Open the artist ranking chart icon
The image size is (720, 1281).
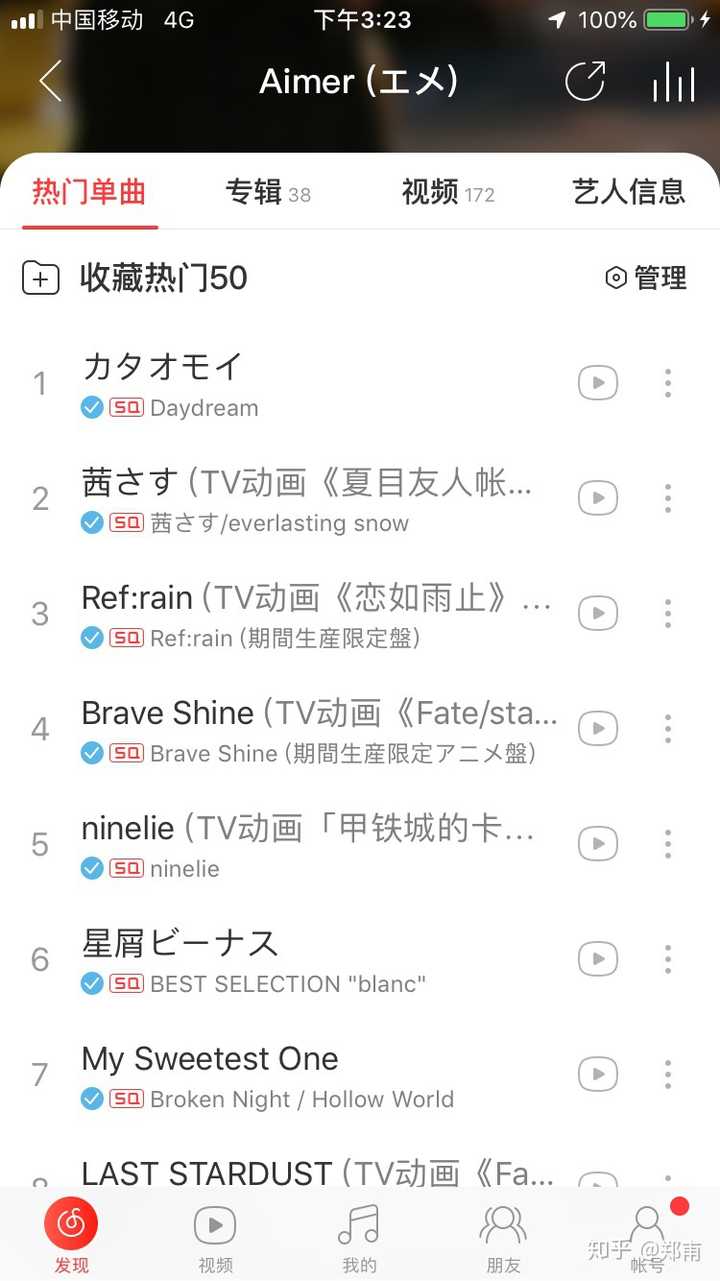[x=672, y=82]
